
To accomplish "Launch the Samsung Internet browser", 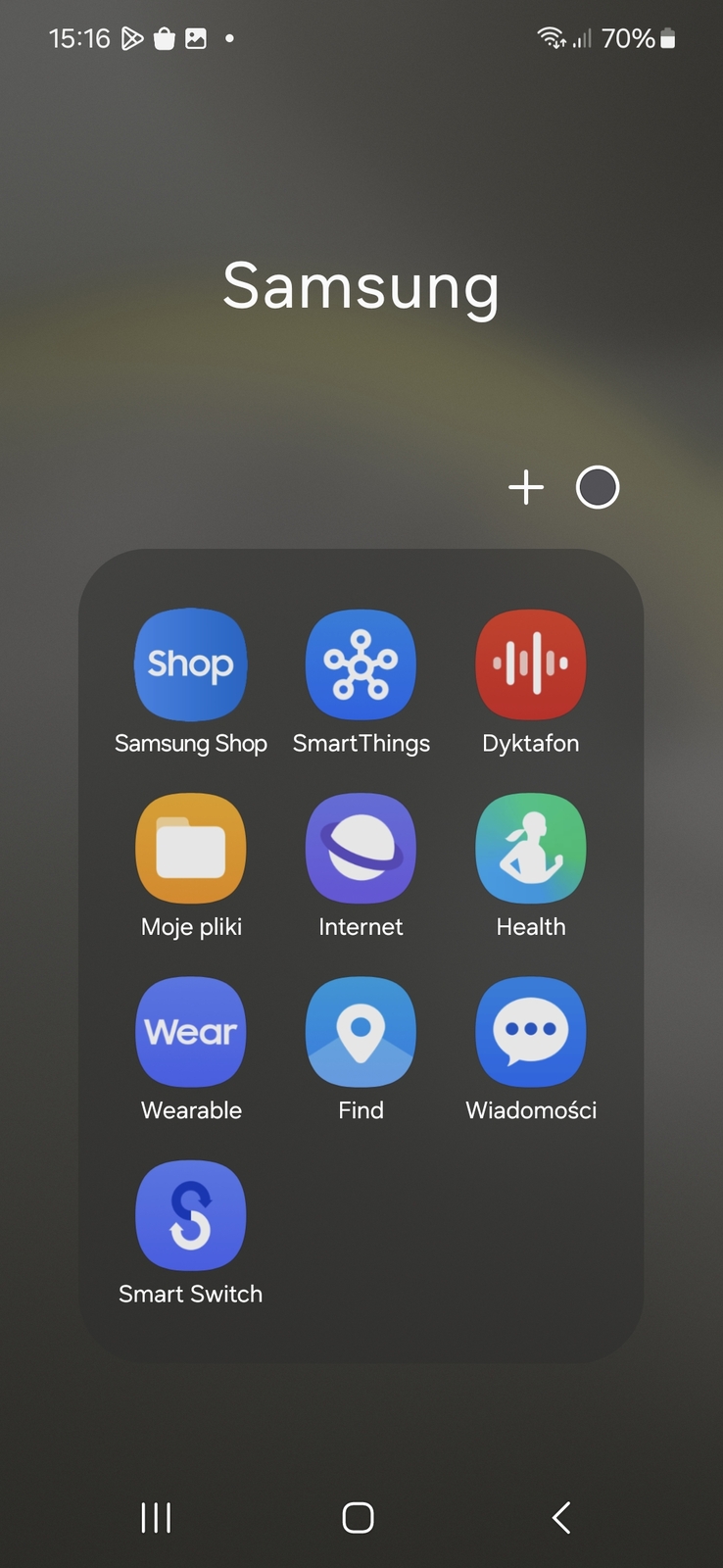I will pos(361,848).
